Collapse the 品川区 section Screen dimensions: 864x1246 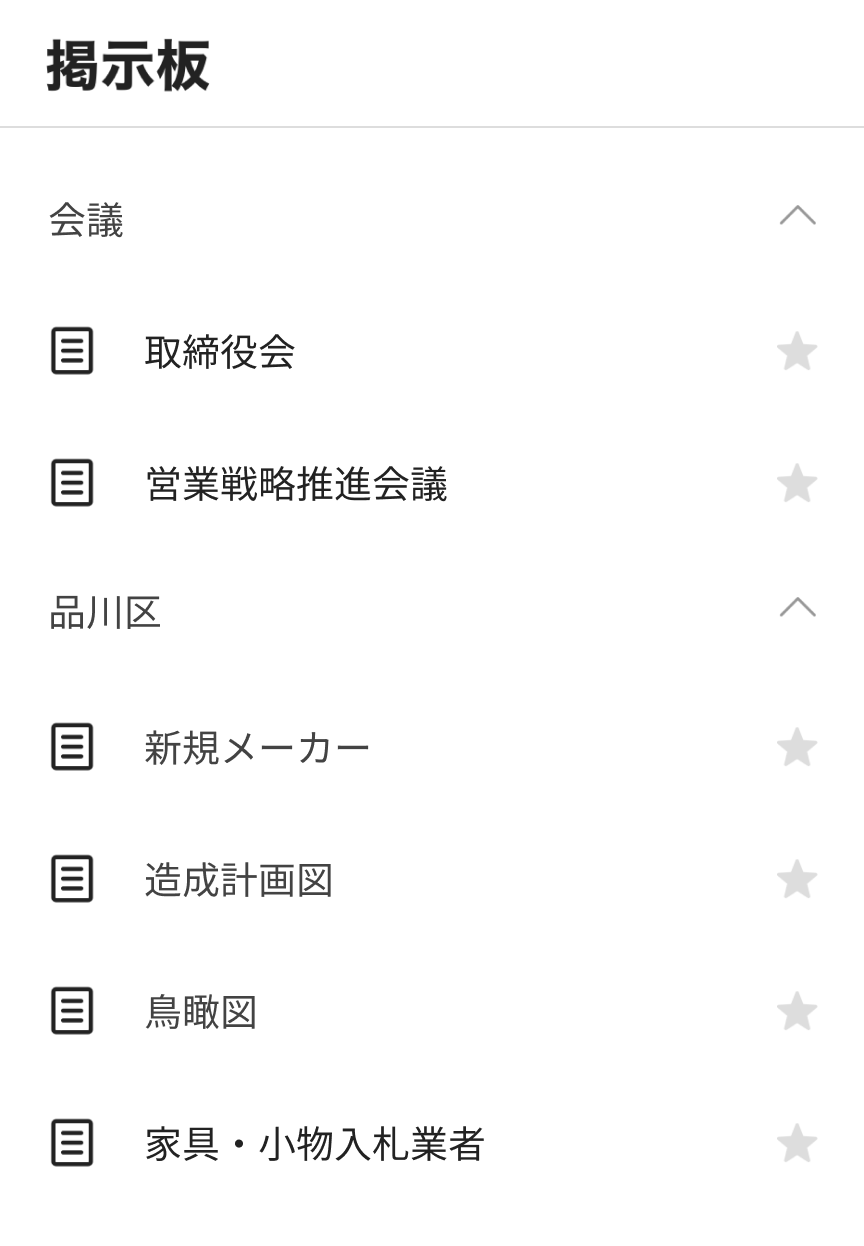click(x=797, y=608)
